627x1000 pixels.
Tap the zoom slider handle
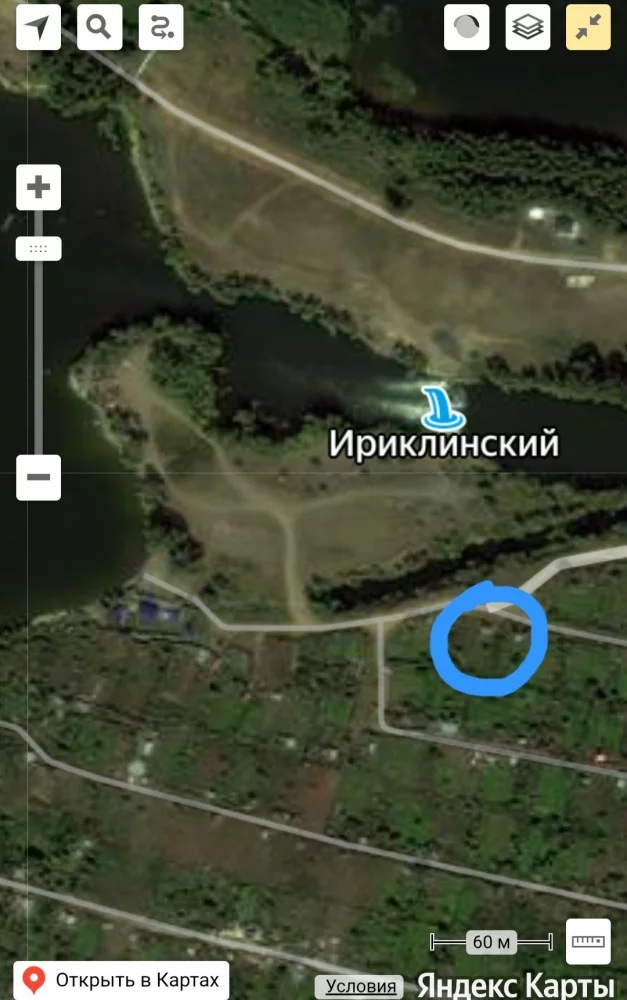click(x=39, y=248)
